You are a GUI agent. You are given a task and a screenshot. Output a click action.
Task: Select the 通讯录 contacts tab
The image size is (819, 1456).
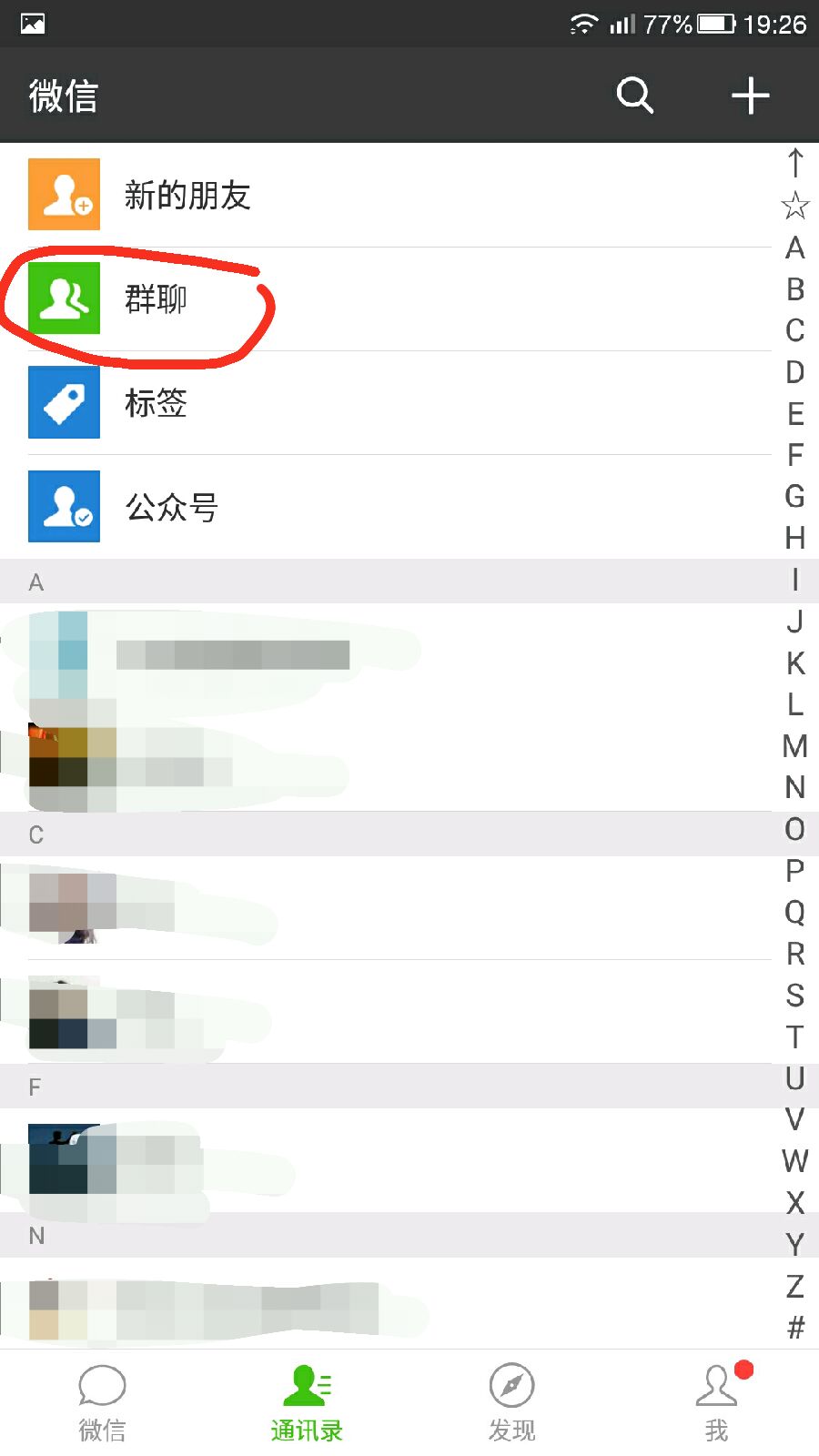[x=307, y=1403]
